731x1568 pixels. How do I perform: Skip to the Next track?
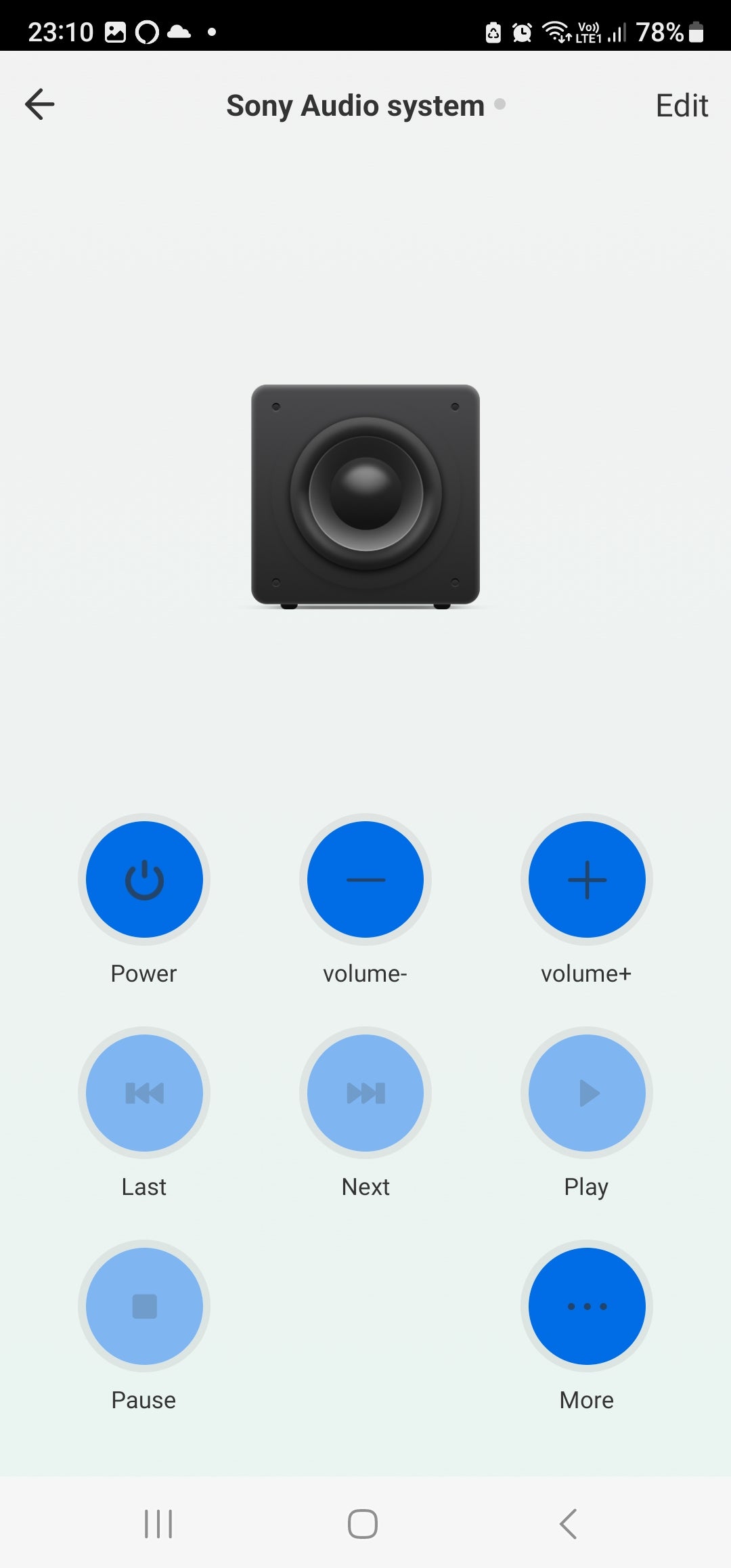pyautogui.click(x=365, y=1093)
